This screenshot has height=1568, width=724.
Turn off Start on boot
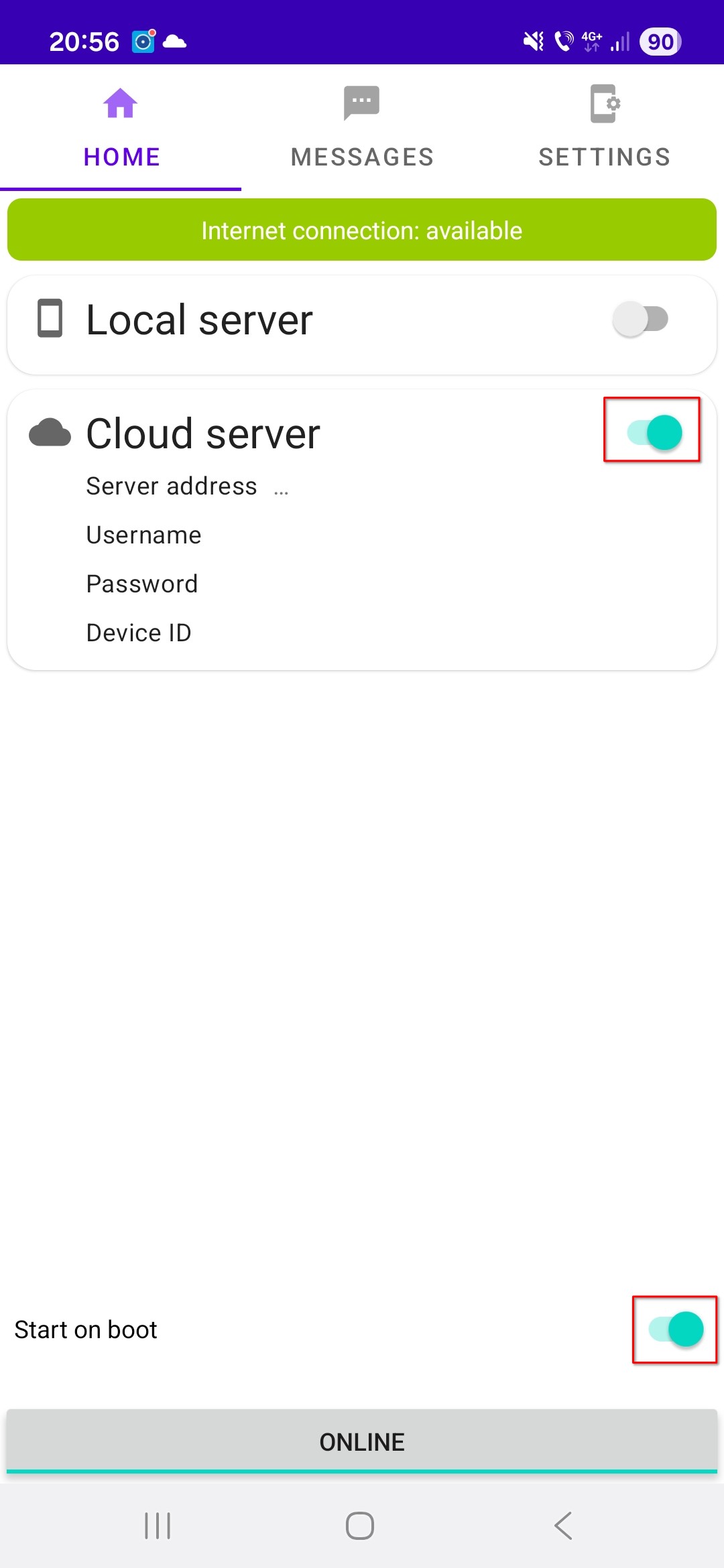pyautogui.click(x=674, y=1331)
